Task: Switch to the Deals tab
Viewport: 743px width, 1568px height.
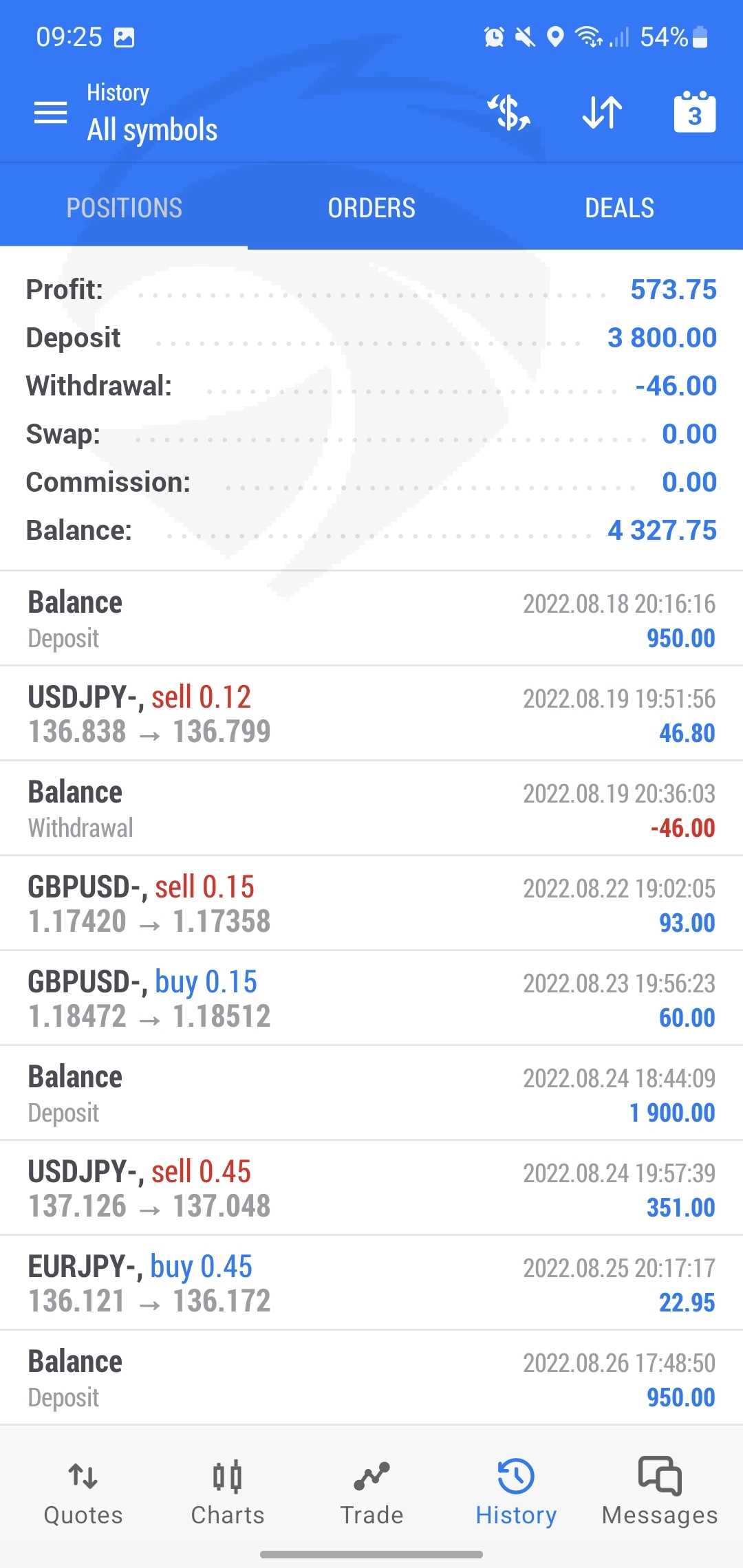Action: [x=619, y=208]
